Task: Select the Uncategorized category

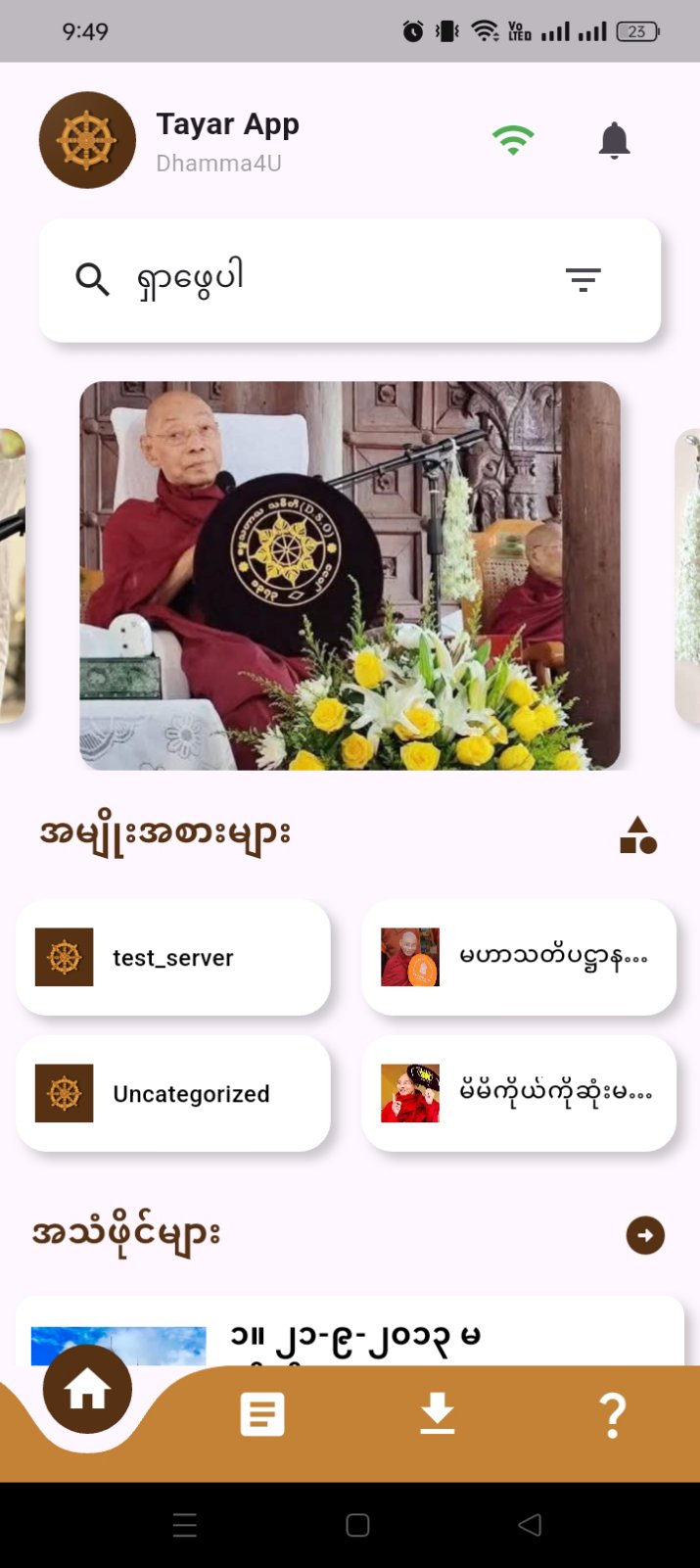Action: (x=173, y=1093)
